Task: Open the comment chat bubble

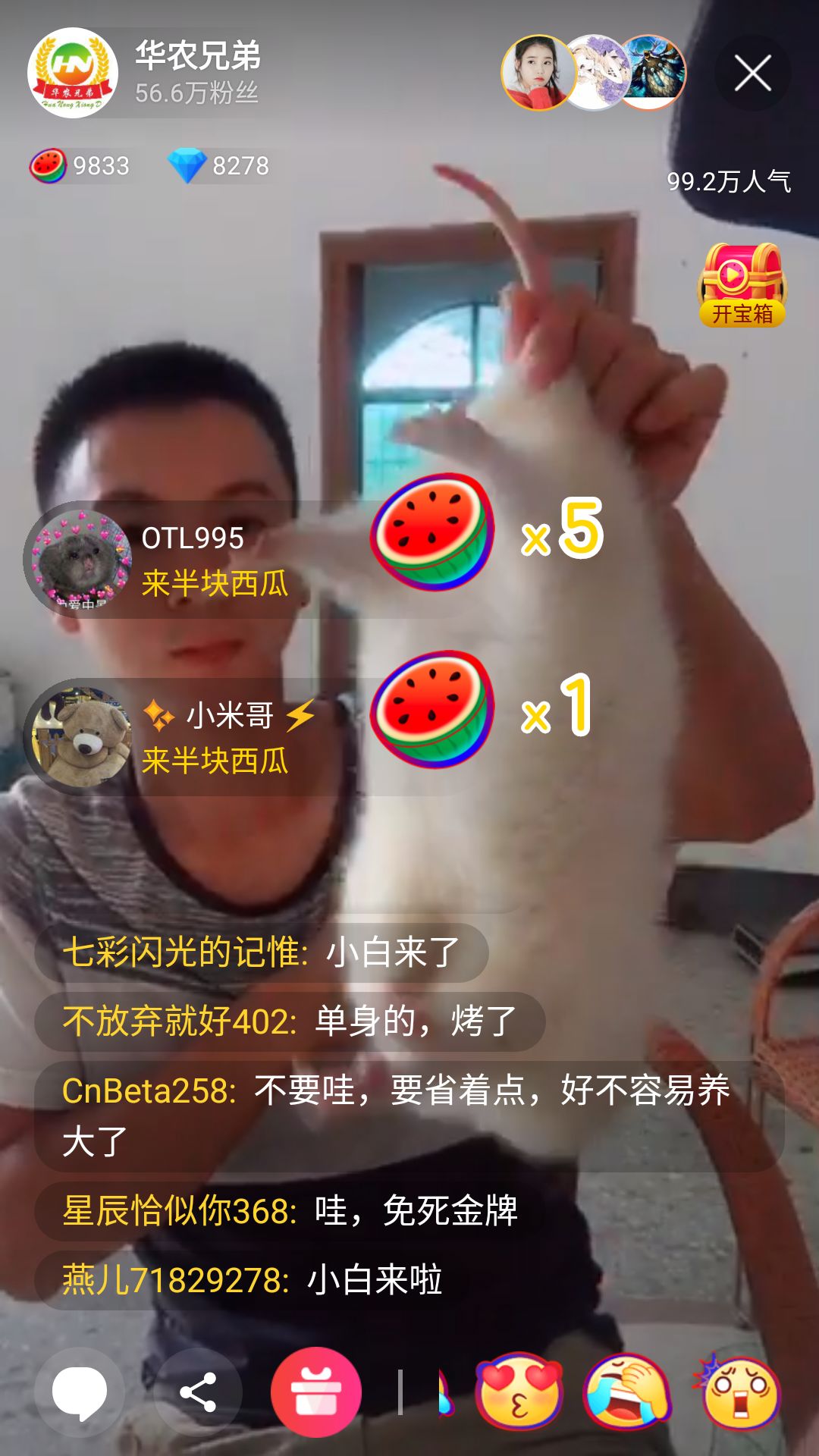Action: point(80,1393)
